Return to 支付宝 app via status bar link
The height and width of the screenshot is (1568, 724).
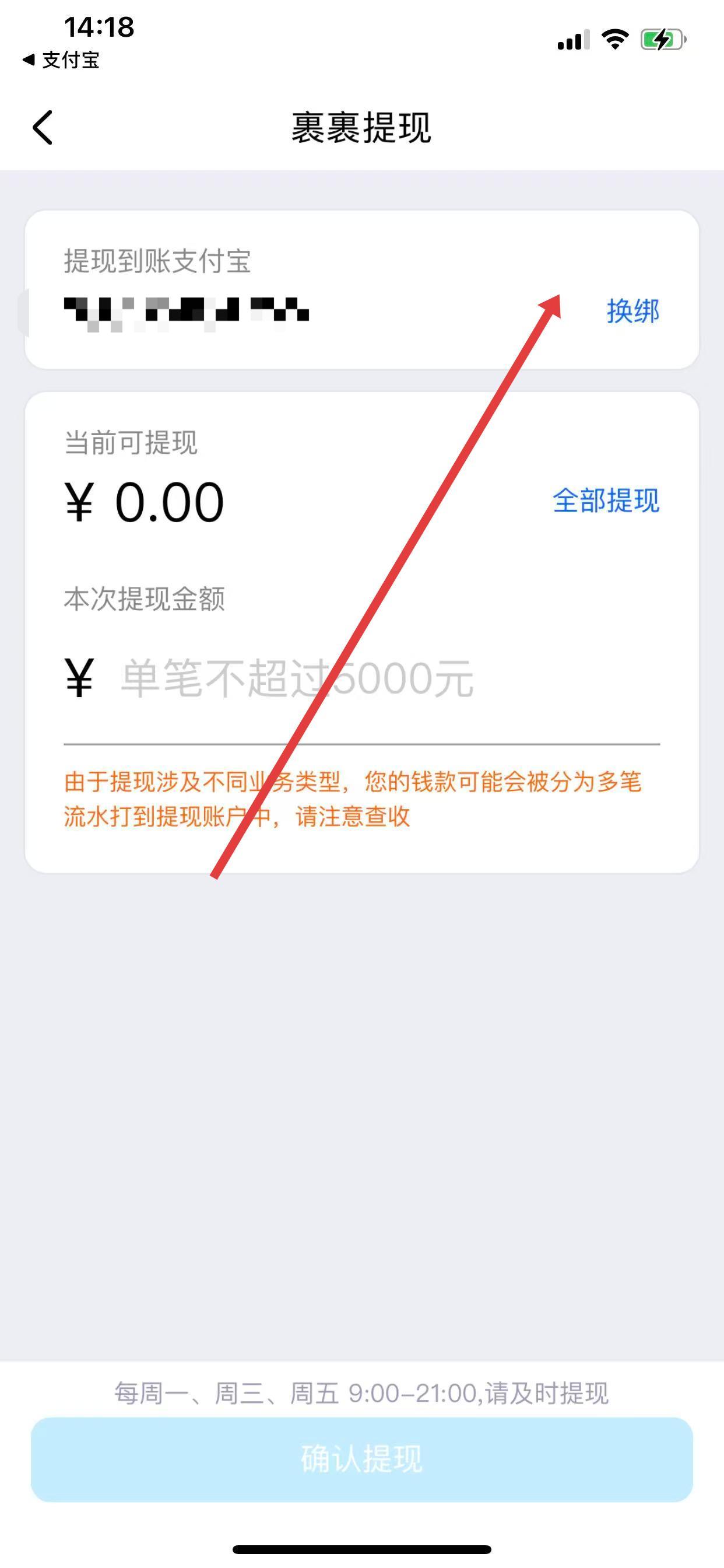pos(61,60)
